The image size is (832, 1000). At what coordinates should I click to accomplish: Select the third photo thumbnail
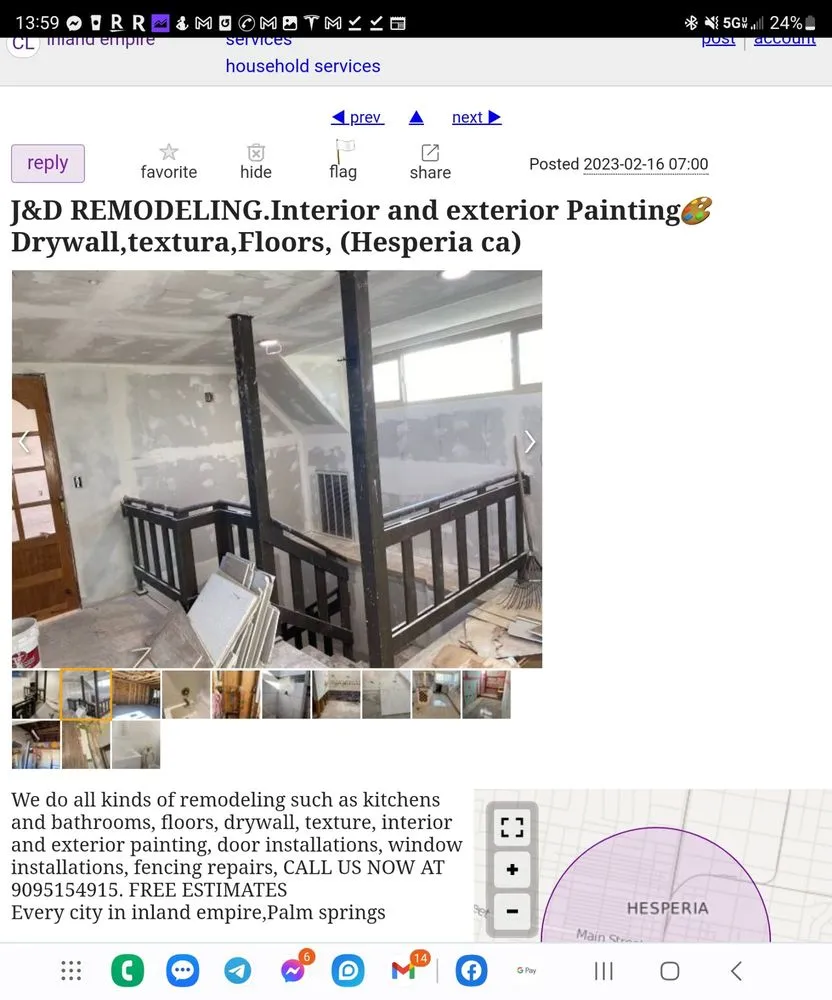[x=136, y=694]
